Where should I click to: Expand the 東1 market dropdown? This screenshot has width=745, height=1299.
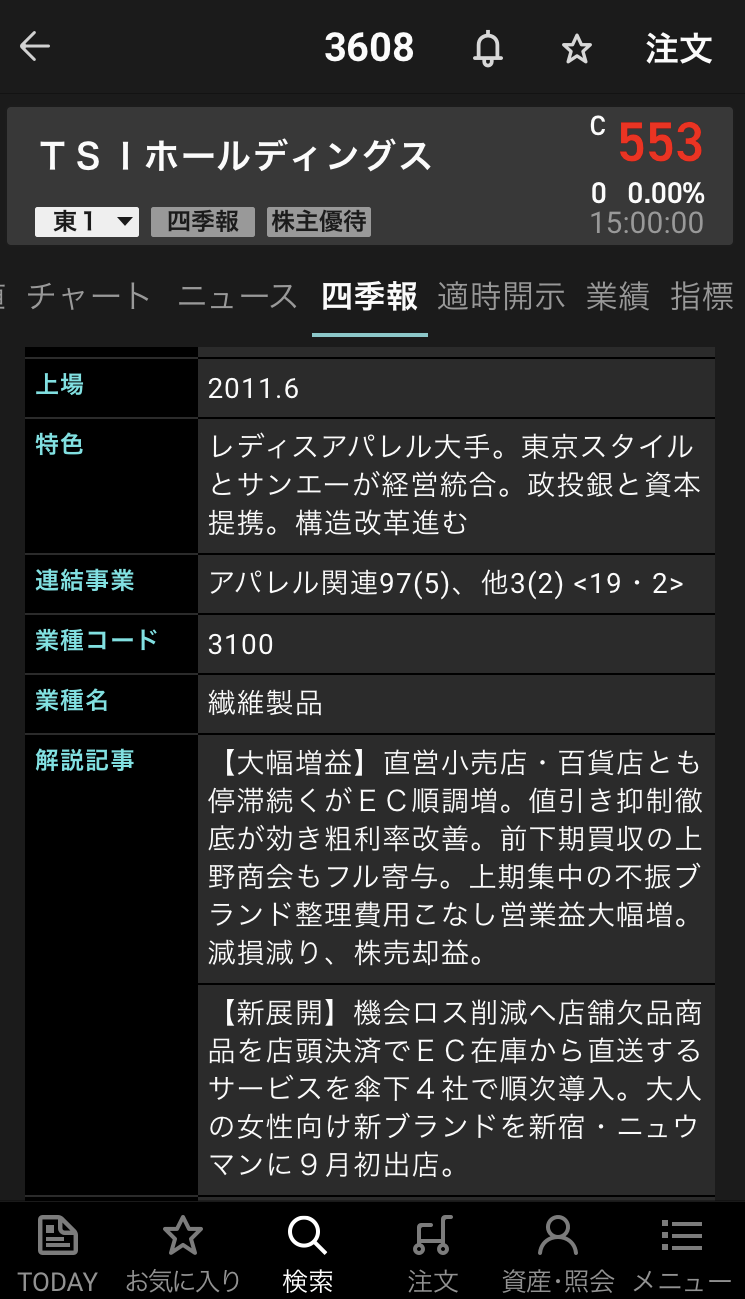click(86, 222)
